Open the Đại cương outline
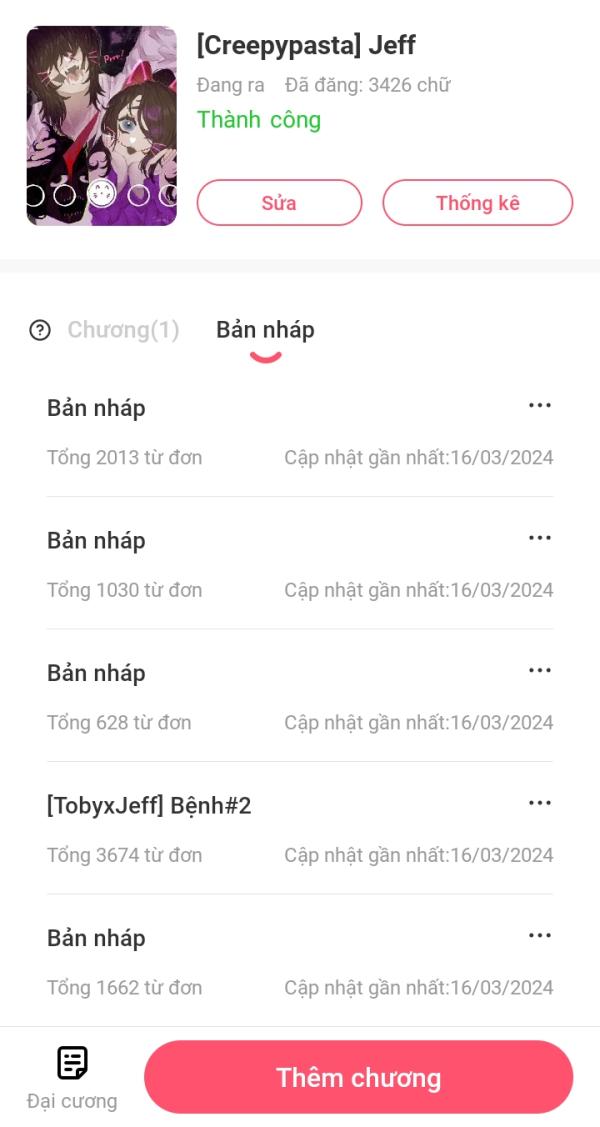The width and height of the screenshot is (600, 1127). point(72,1077)
